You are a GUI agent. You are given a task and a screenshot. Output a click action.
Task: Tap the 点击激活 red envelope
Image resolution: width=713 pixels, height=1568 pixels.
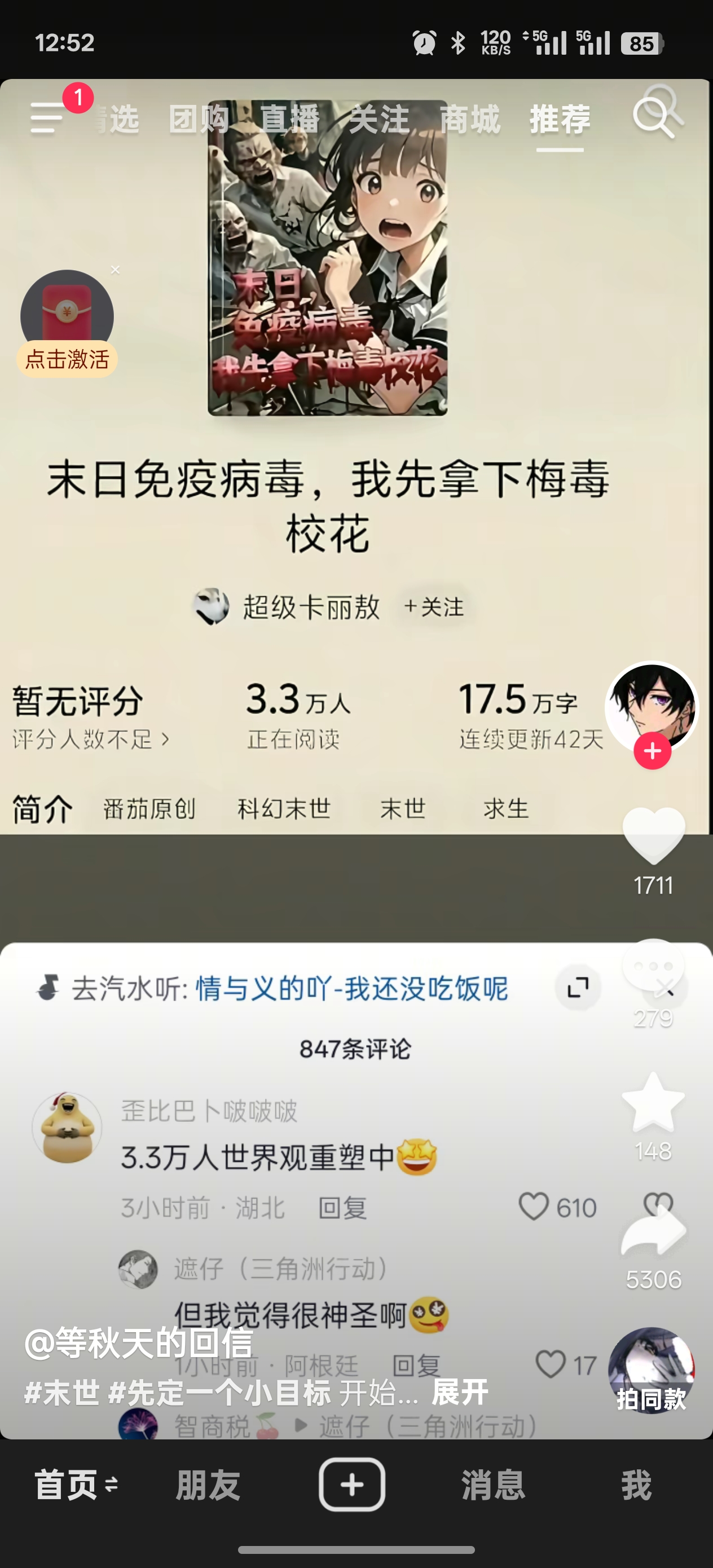point(67,324)
